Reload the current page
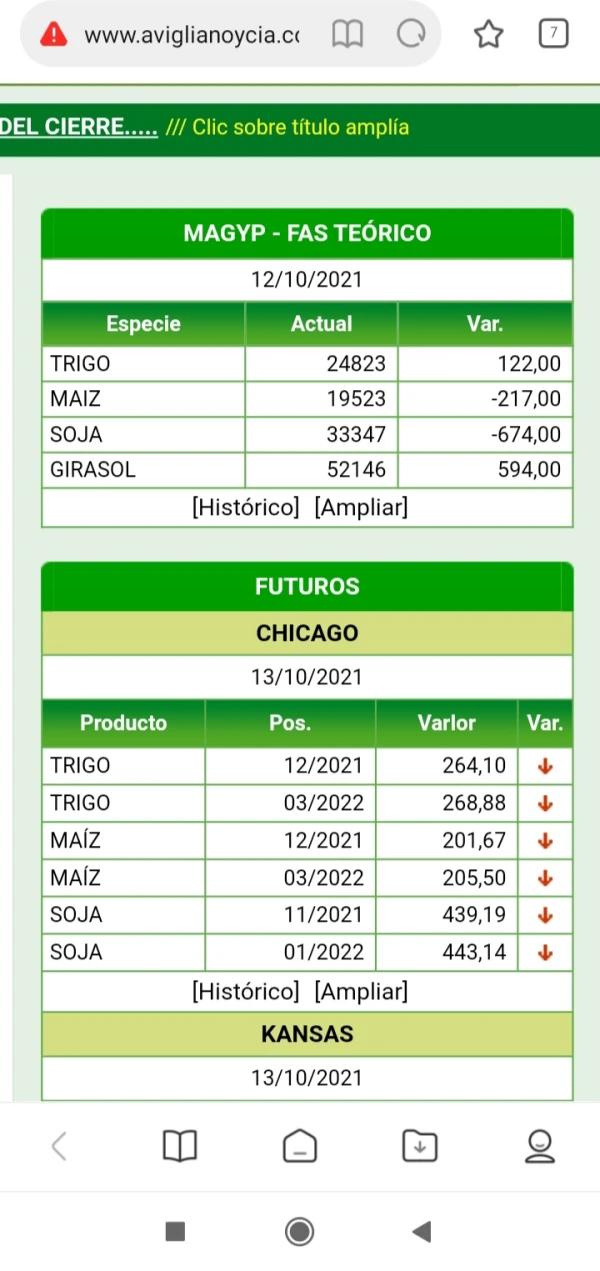The height and width of the screenshot is (1271, 600). point(411,35)
